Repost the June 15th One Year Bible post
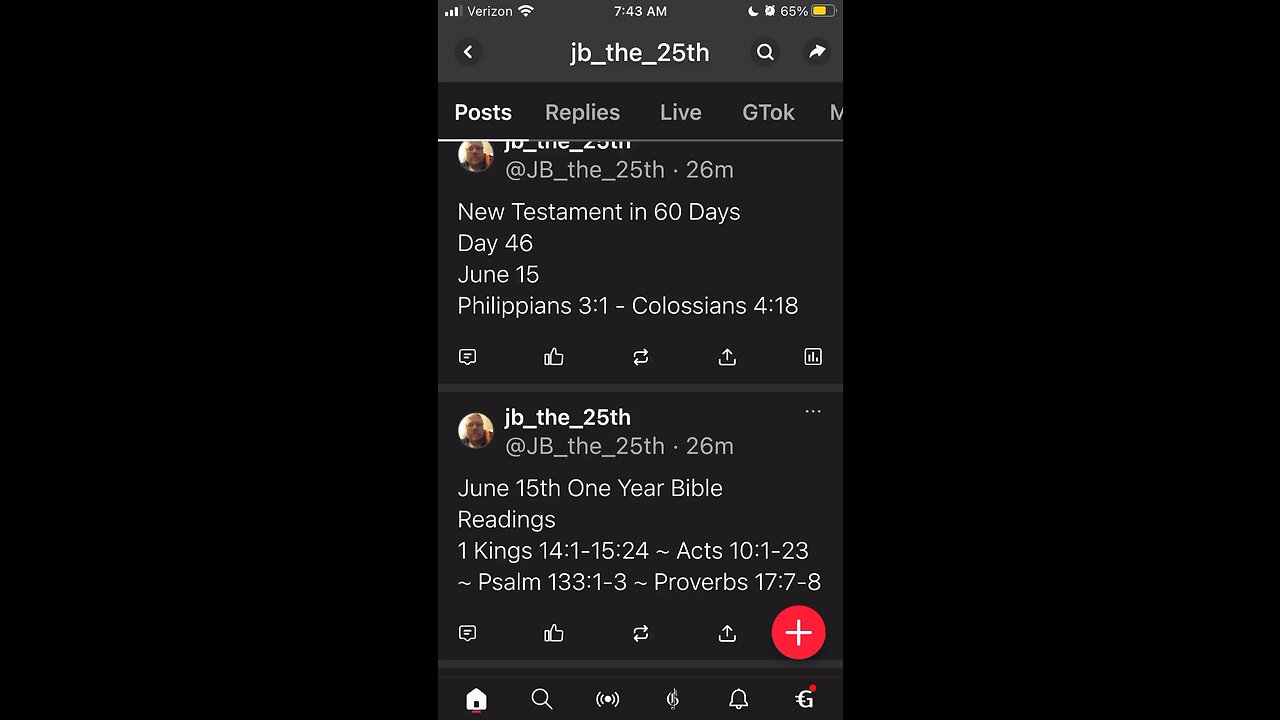Screen dimensions: 1280x720 pyautogui.click(x=641, y=633)
